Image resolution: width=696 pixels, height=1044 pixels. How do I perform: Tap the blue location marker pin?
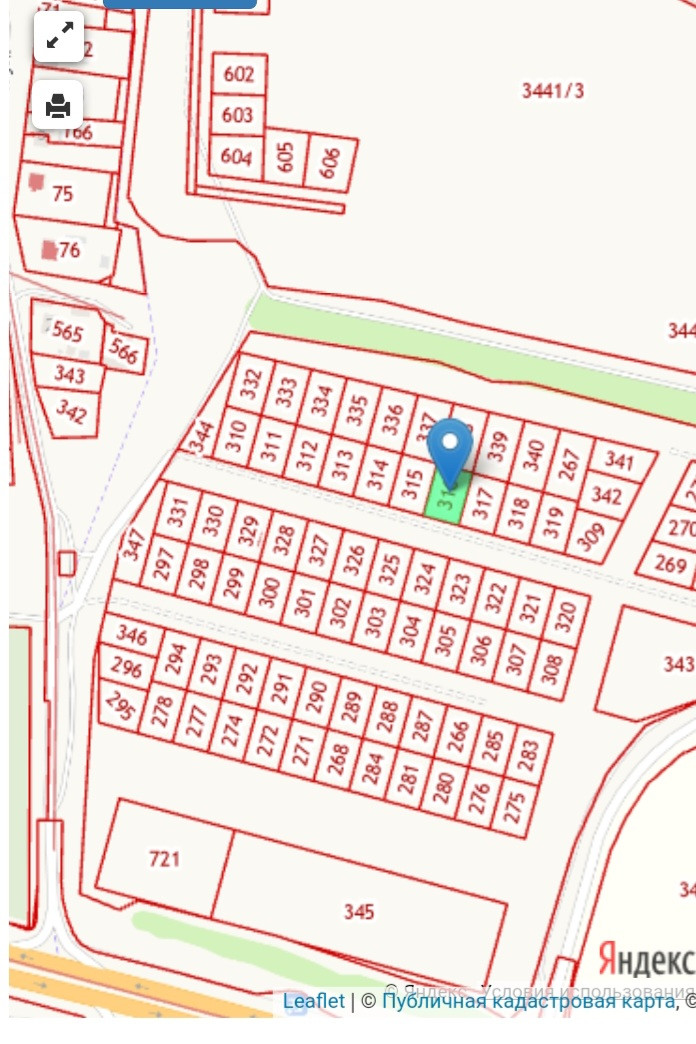point(451,448)
